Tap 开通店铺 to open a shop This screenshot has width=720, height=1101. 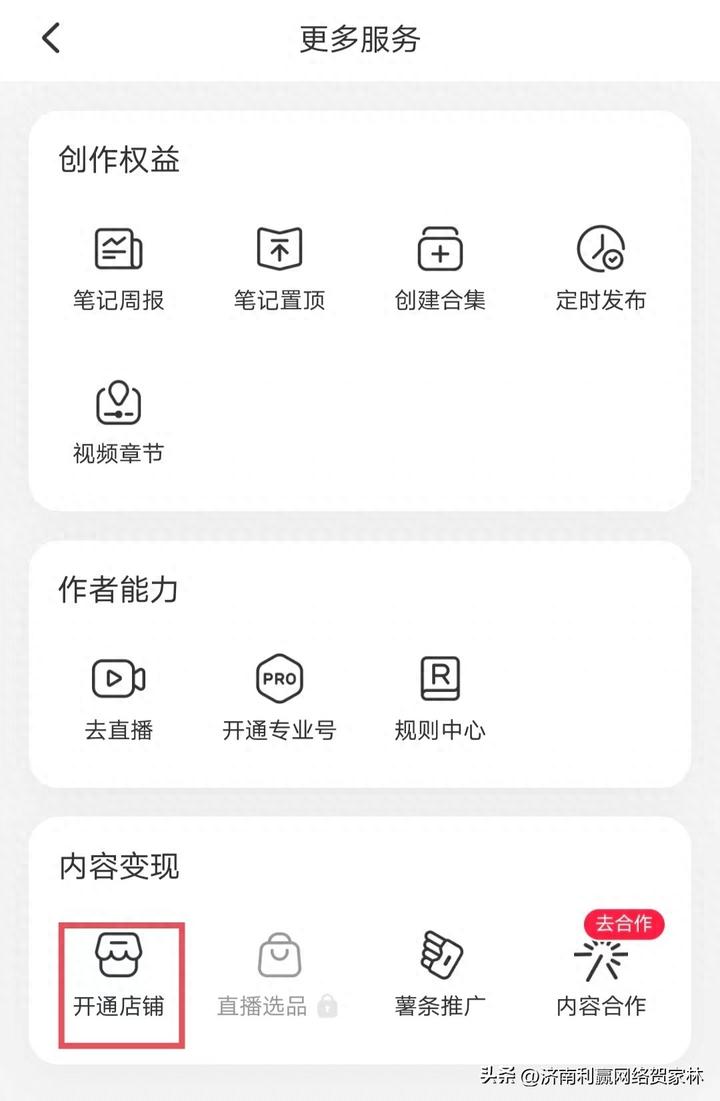[119, 974]
